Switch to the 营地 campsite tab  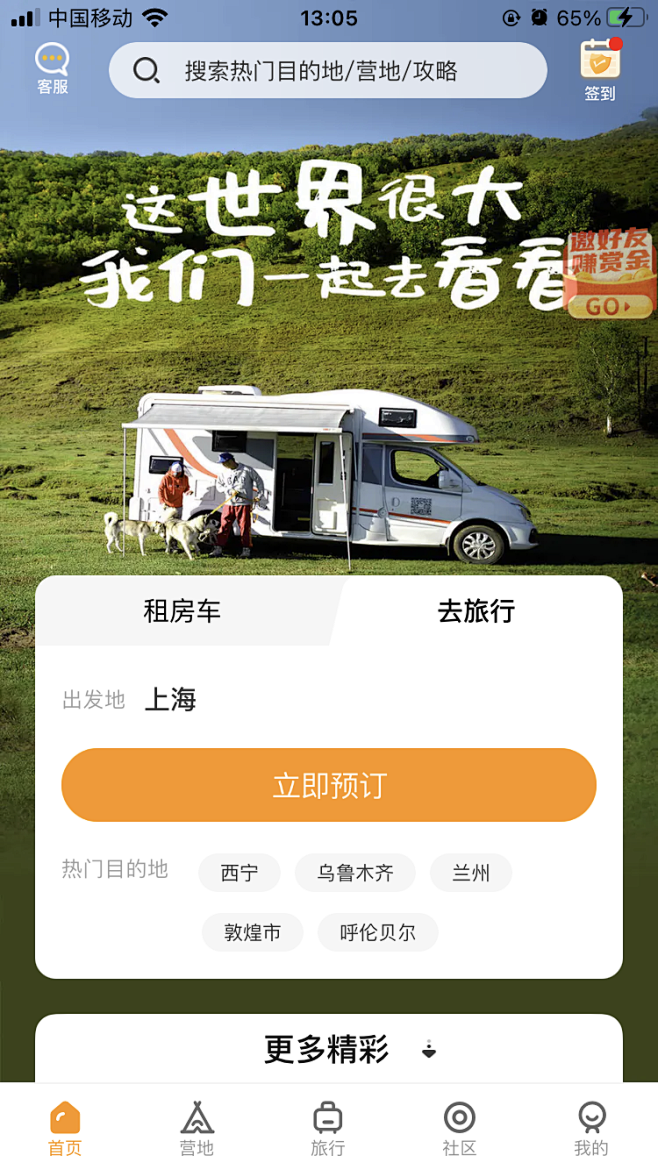[x=197, y=1128]
